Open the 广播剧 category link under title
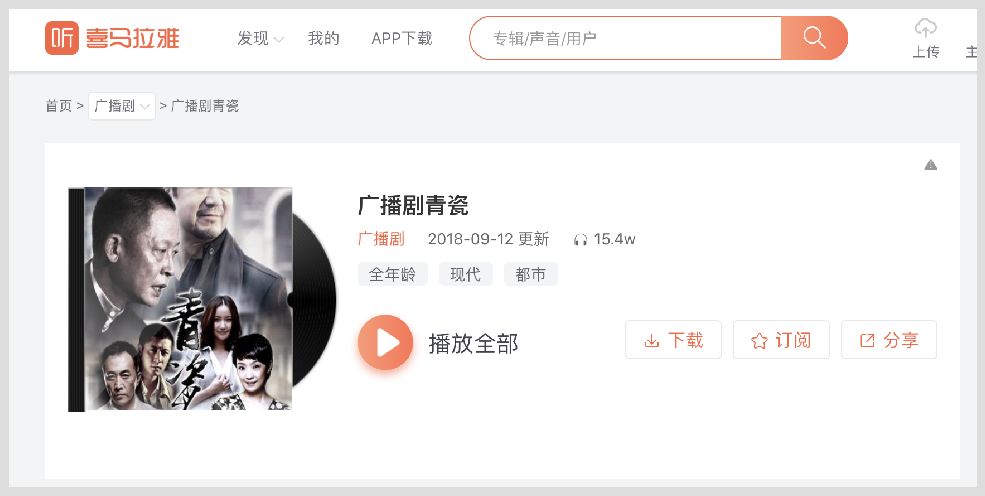Viewport: 985px width, 496px height. (381, 239)
